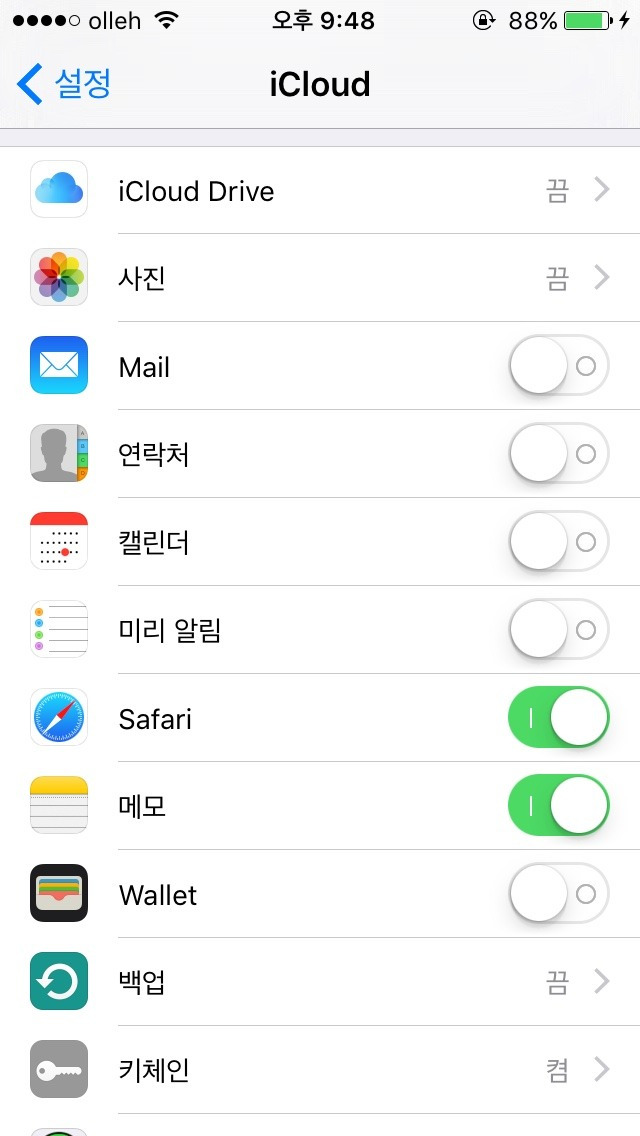Disable the Safari switch

coord(559,718)
